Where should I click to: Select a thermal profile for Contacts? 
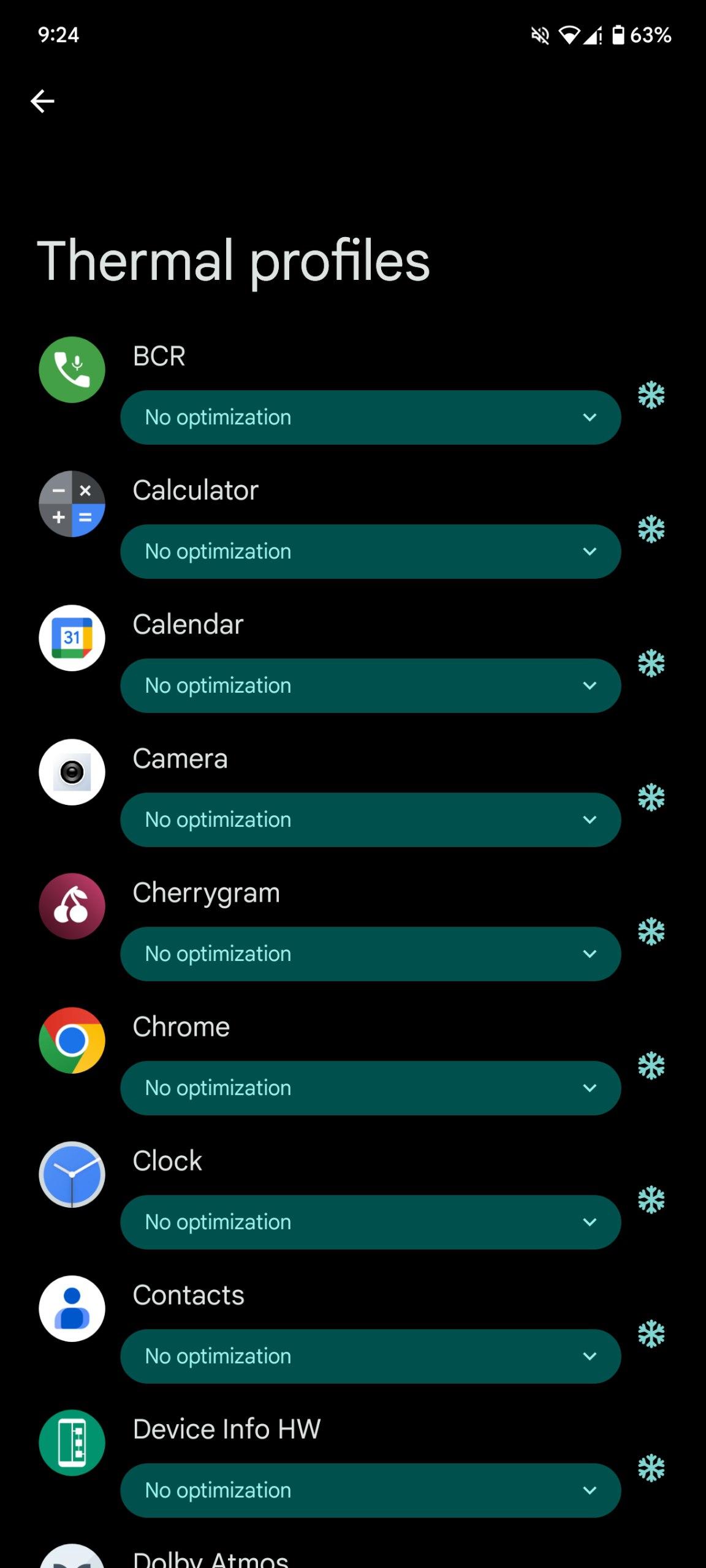(x=370, y=1357)
